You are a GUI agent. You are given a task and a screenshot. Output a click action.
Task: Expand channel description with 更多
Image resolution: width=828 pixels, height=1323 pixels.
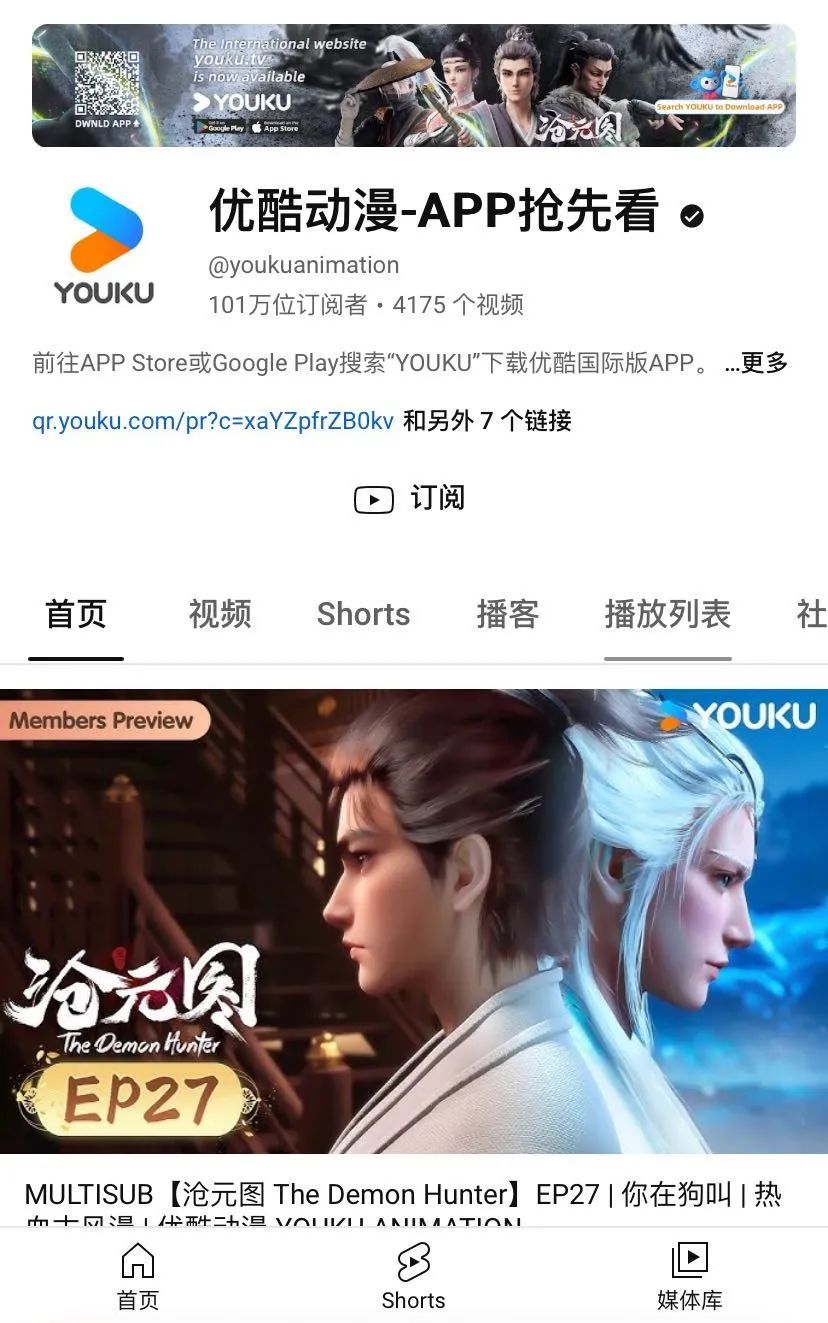tap(756, 363)
